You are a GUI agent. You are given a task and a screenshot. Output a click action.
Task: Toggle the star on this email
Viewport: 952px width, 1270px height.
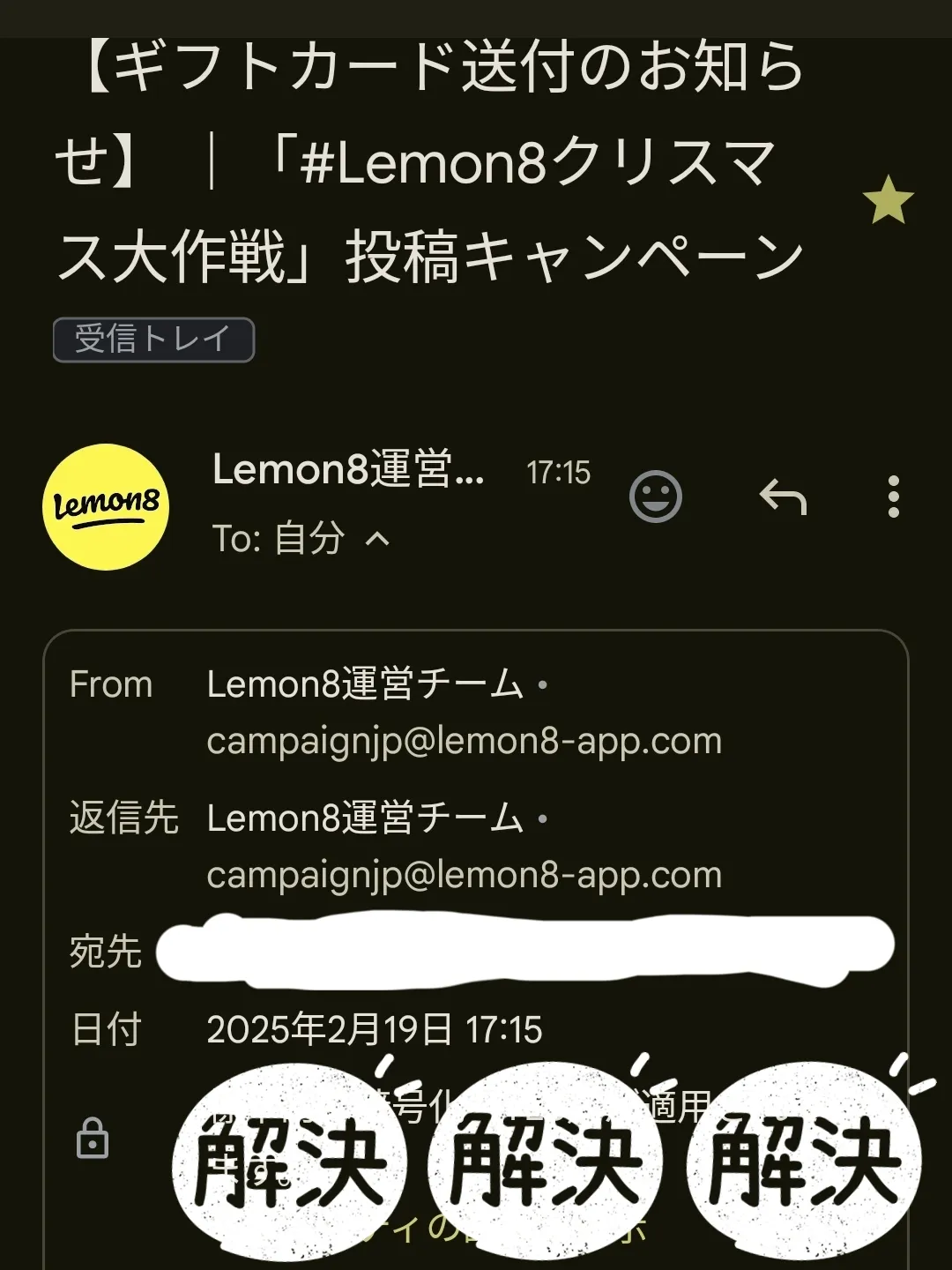click(888, 200)
